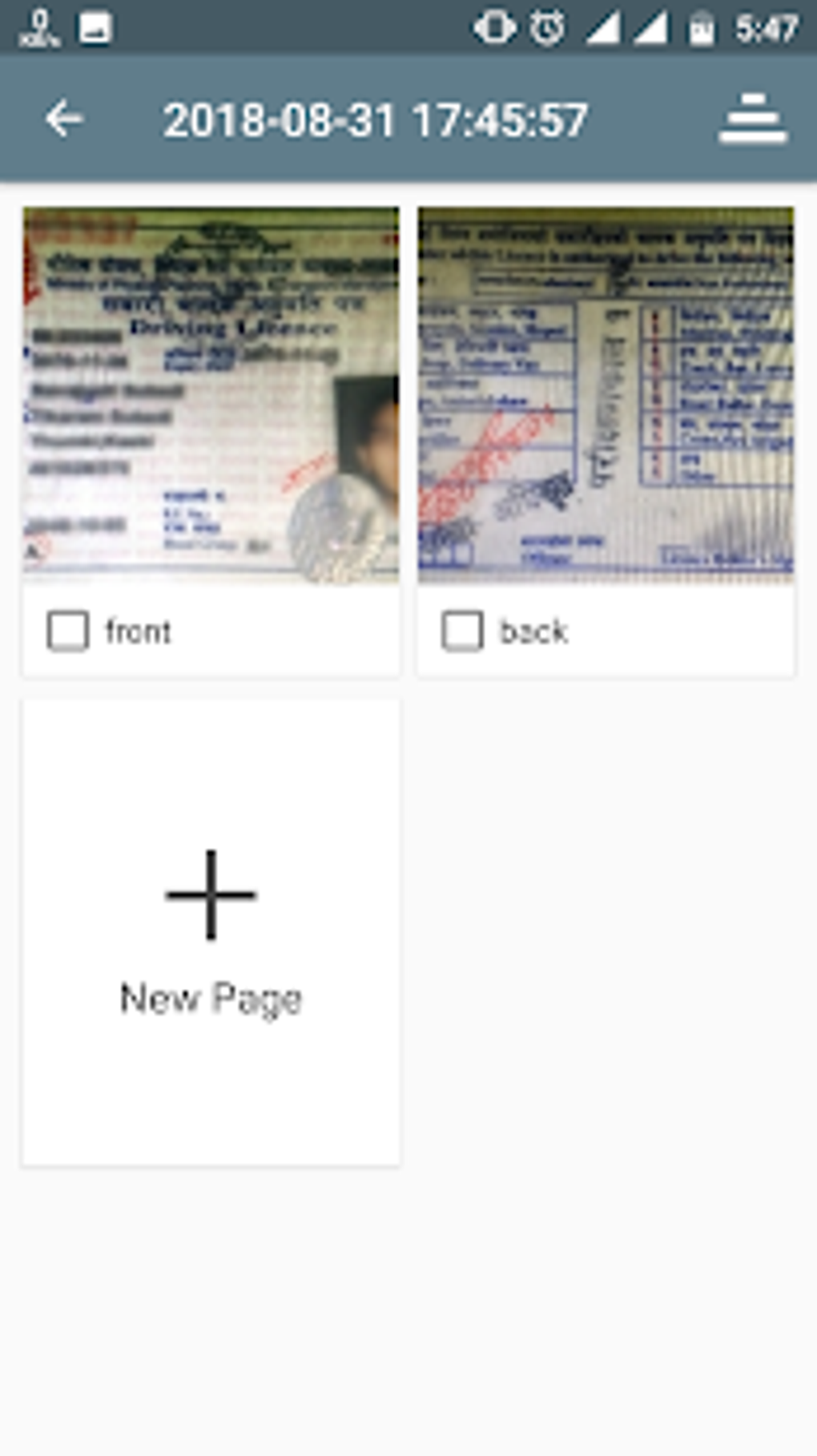817x1456 pixels.
Task: Open the front page thumbnail image
Action: tap(211, 394)
